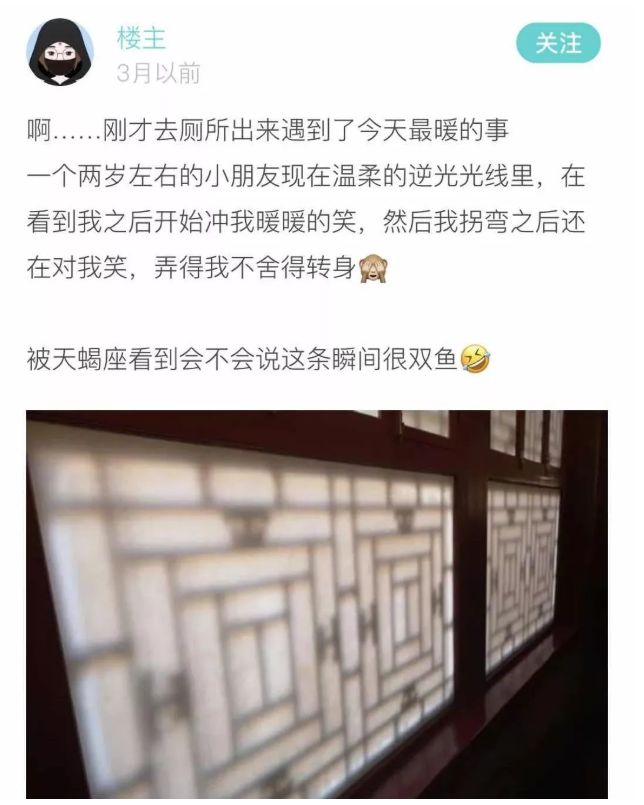Tap the 关注 follow button
This screenshot has width=644, height=805.
(558, 43)
